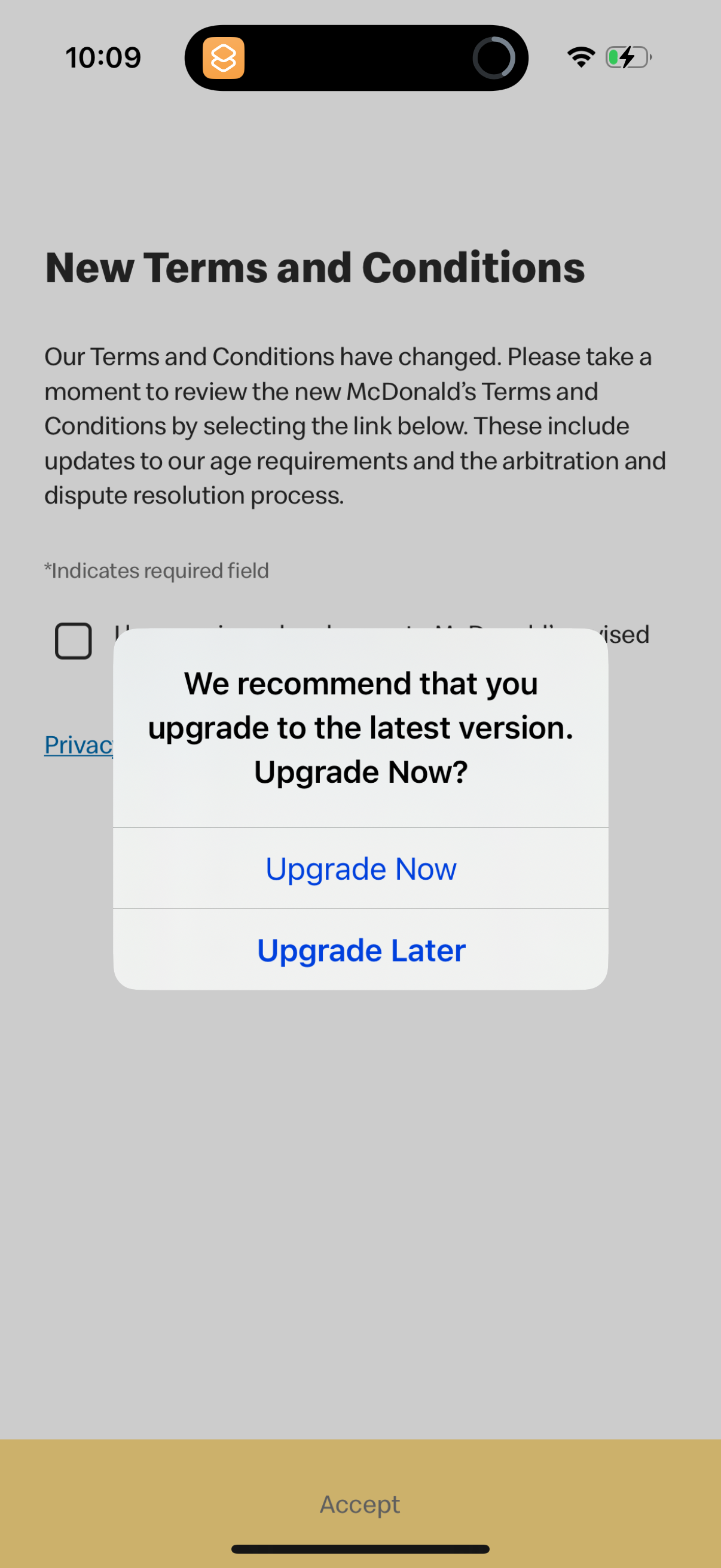
Task: Check the terms agreement checkbox
Action: (74, 641)
